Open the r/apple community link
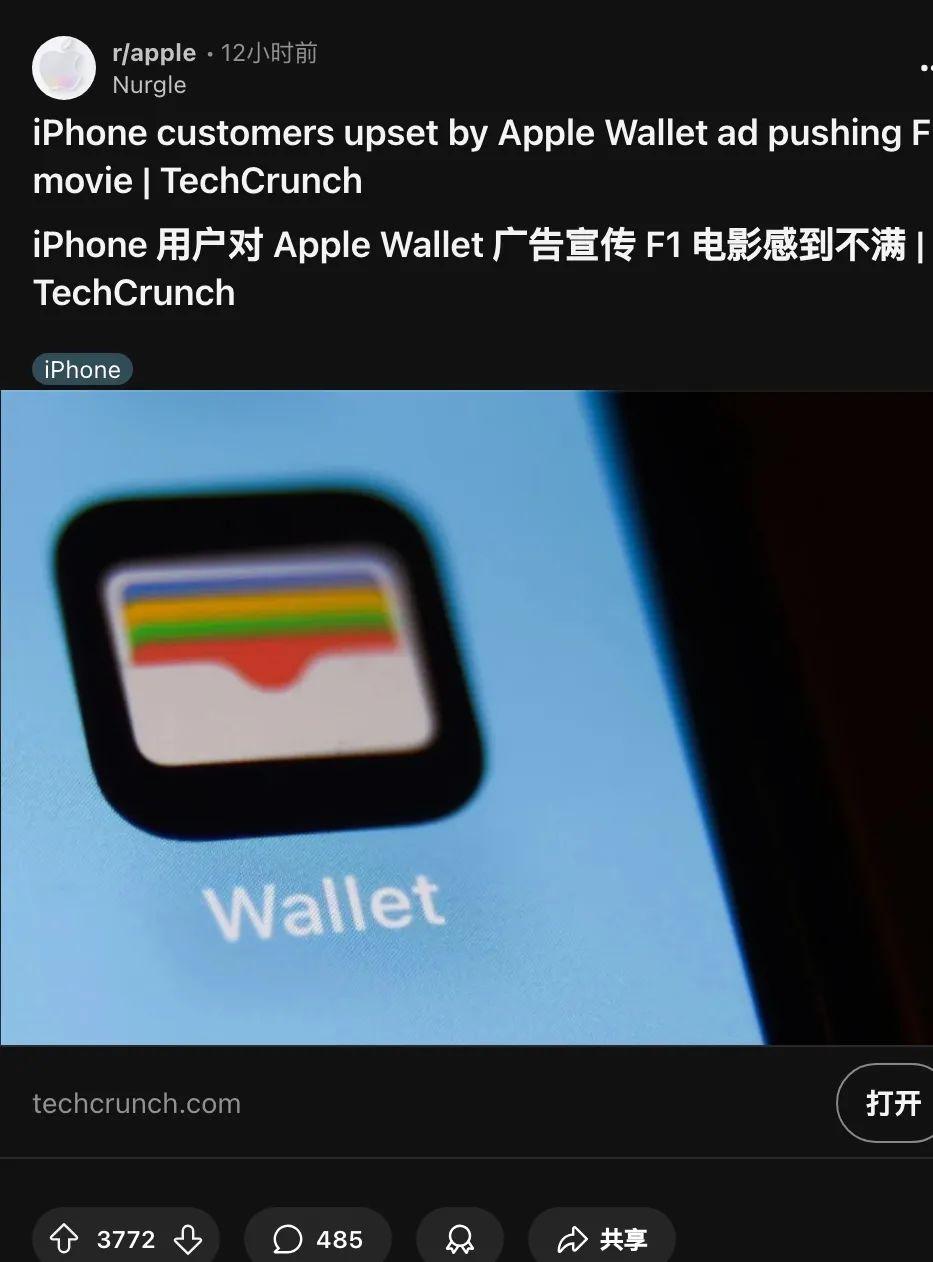Viewport: 933px width, 1262px height. click(154, 53)
